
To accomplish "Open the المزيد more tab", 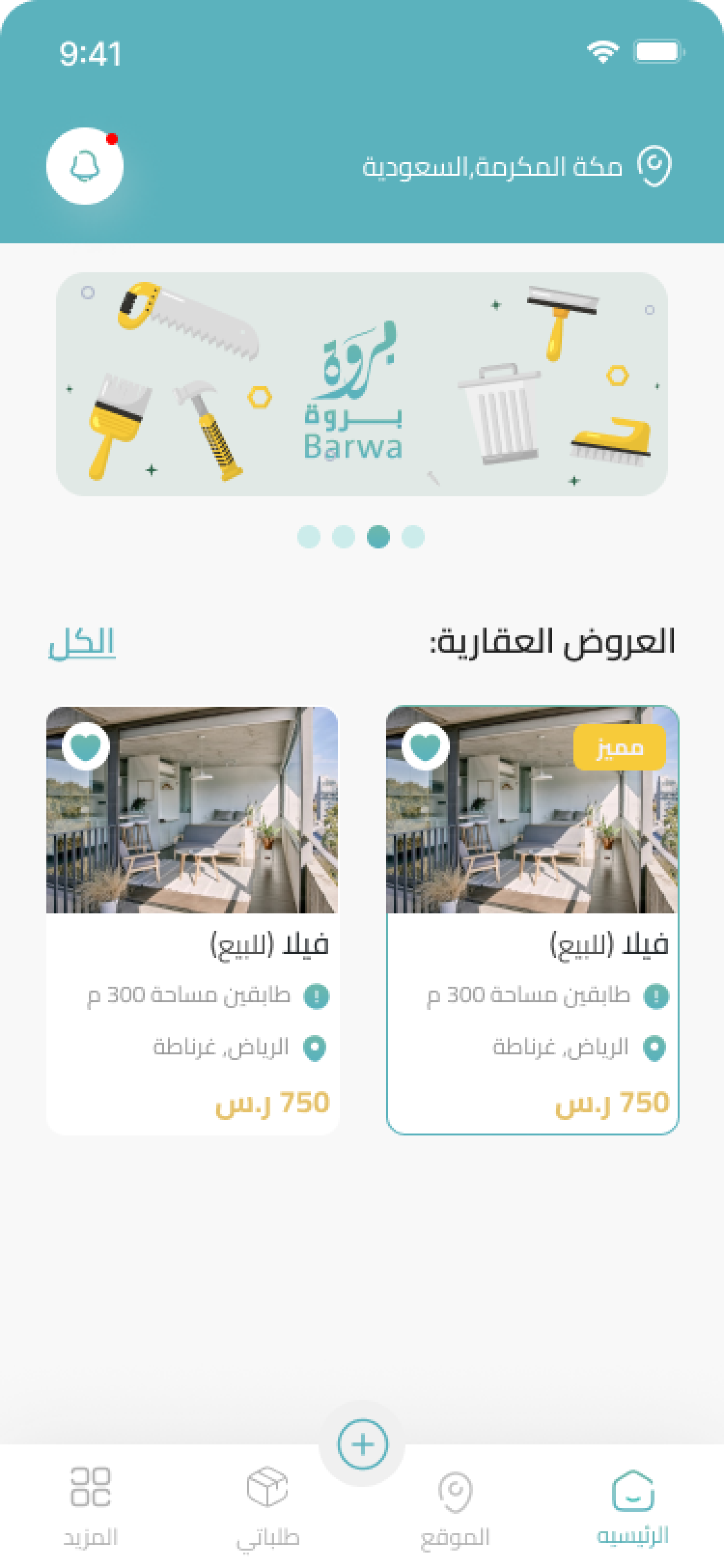I will tap(90, 1507).
